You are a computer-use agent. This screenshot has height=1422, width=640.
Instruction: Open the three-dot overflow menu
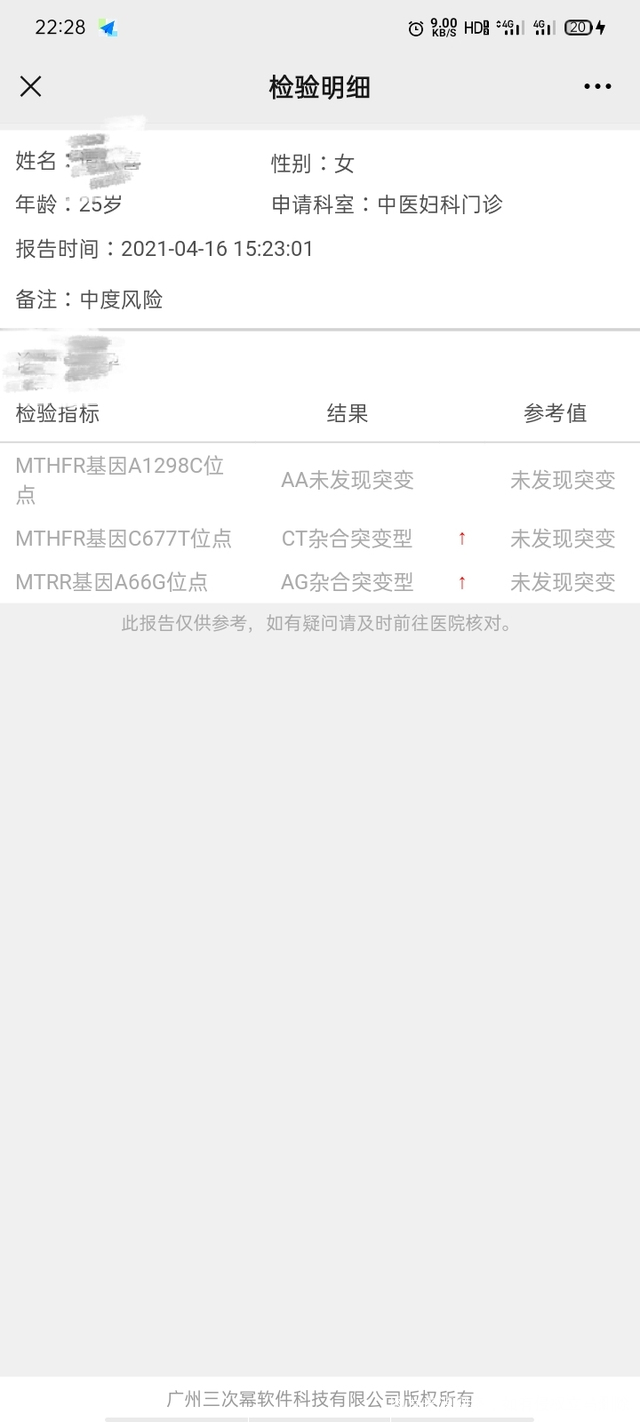click(597, 87)
